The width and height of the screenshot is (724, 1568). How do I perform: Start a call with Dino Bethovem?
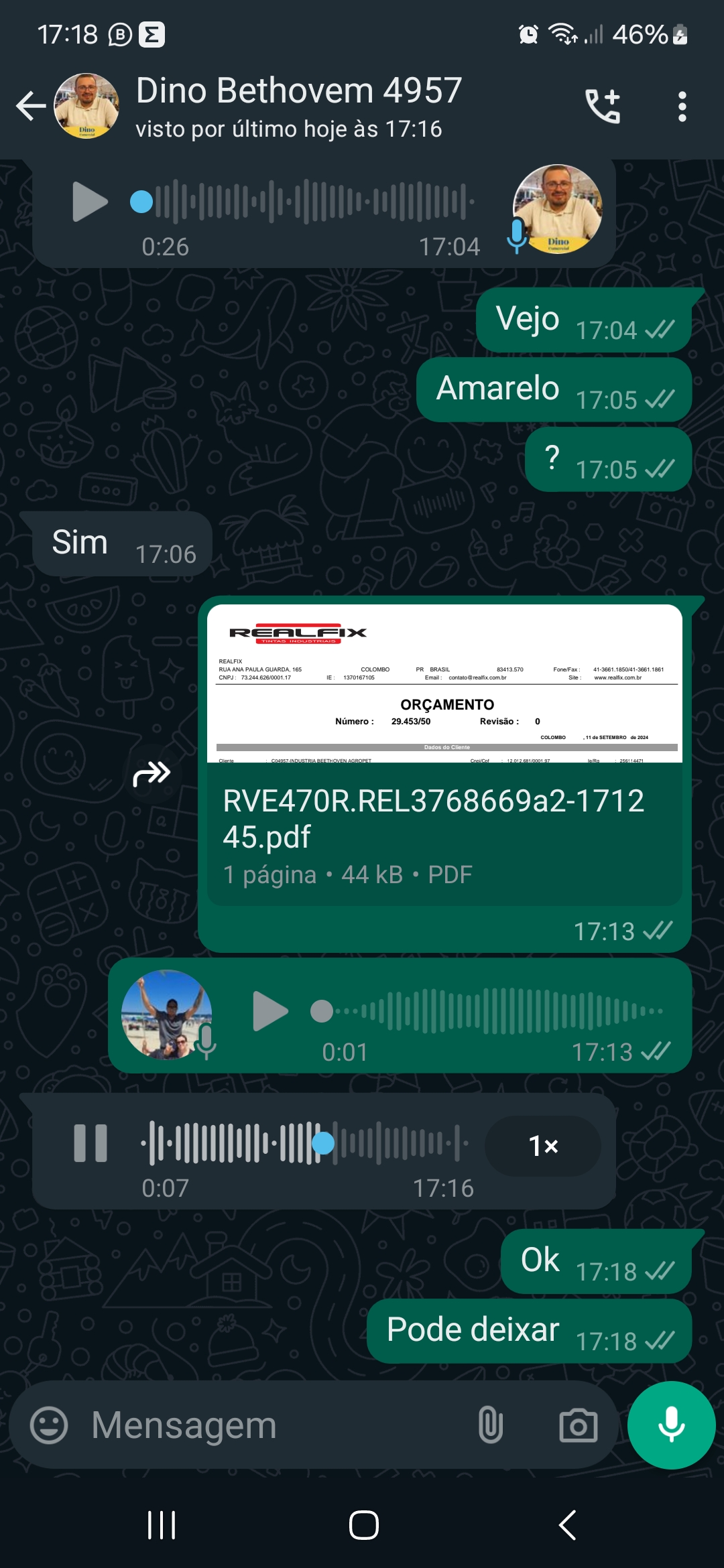(602, 106)
